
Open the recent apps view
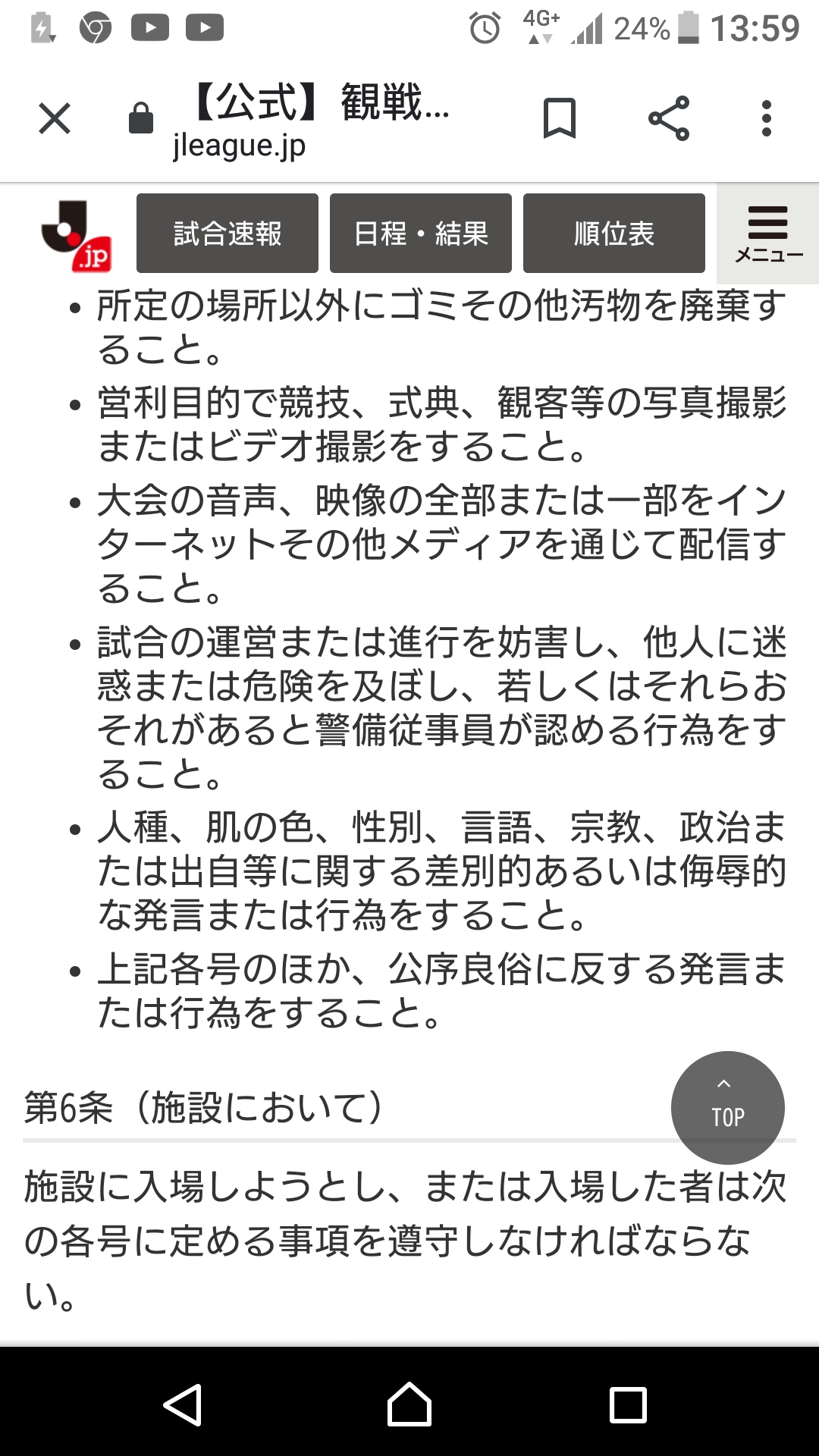(629, 1404)
